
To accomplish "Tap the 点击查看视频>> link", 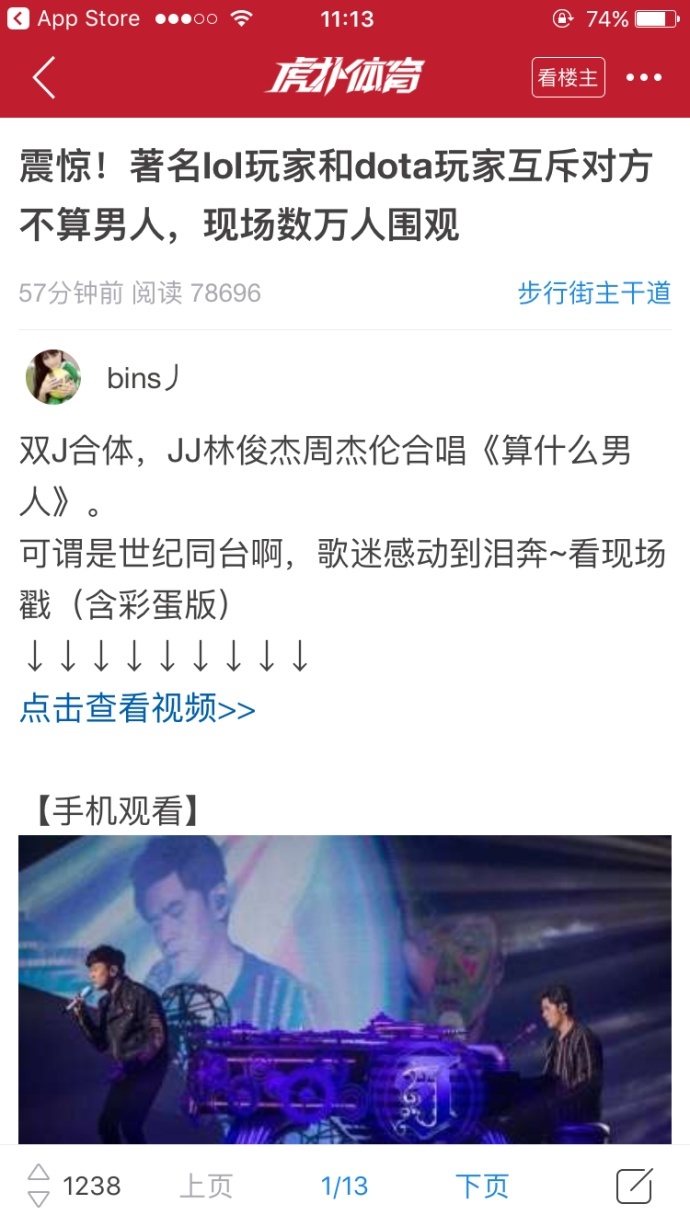I will coord(138,709).
